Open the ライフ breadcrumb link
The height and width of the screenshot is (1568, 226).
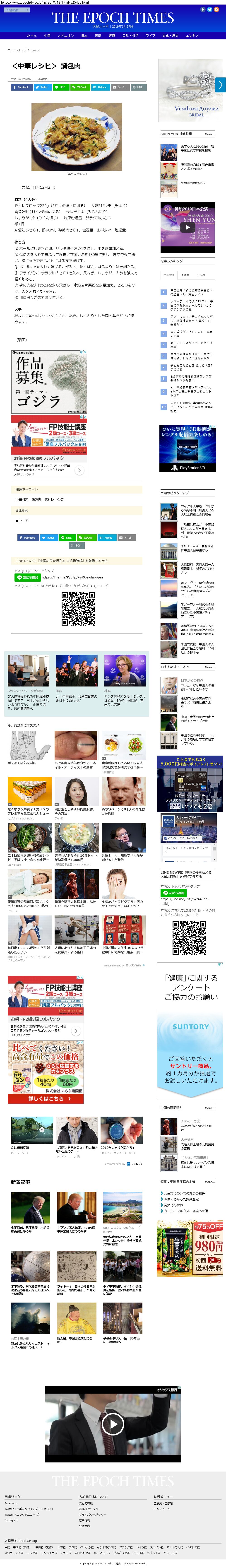point(35,50)
